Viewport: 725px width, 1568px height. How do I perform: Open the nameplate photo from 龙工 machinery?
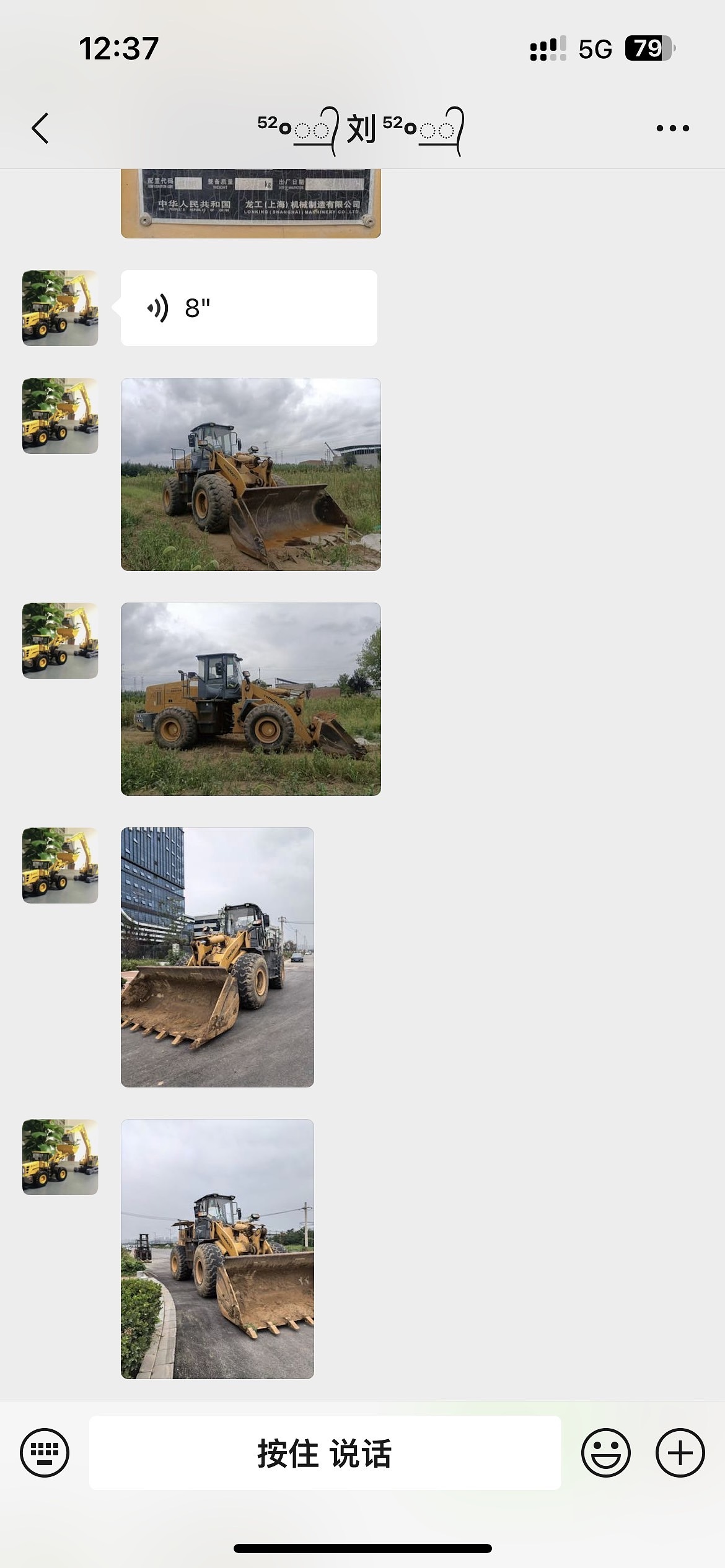[250, 203]
